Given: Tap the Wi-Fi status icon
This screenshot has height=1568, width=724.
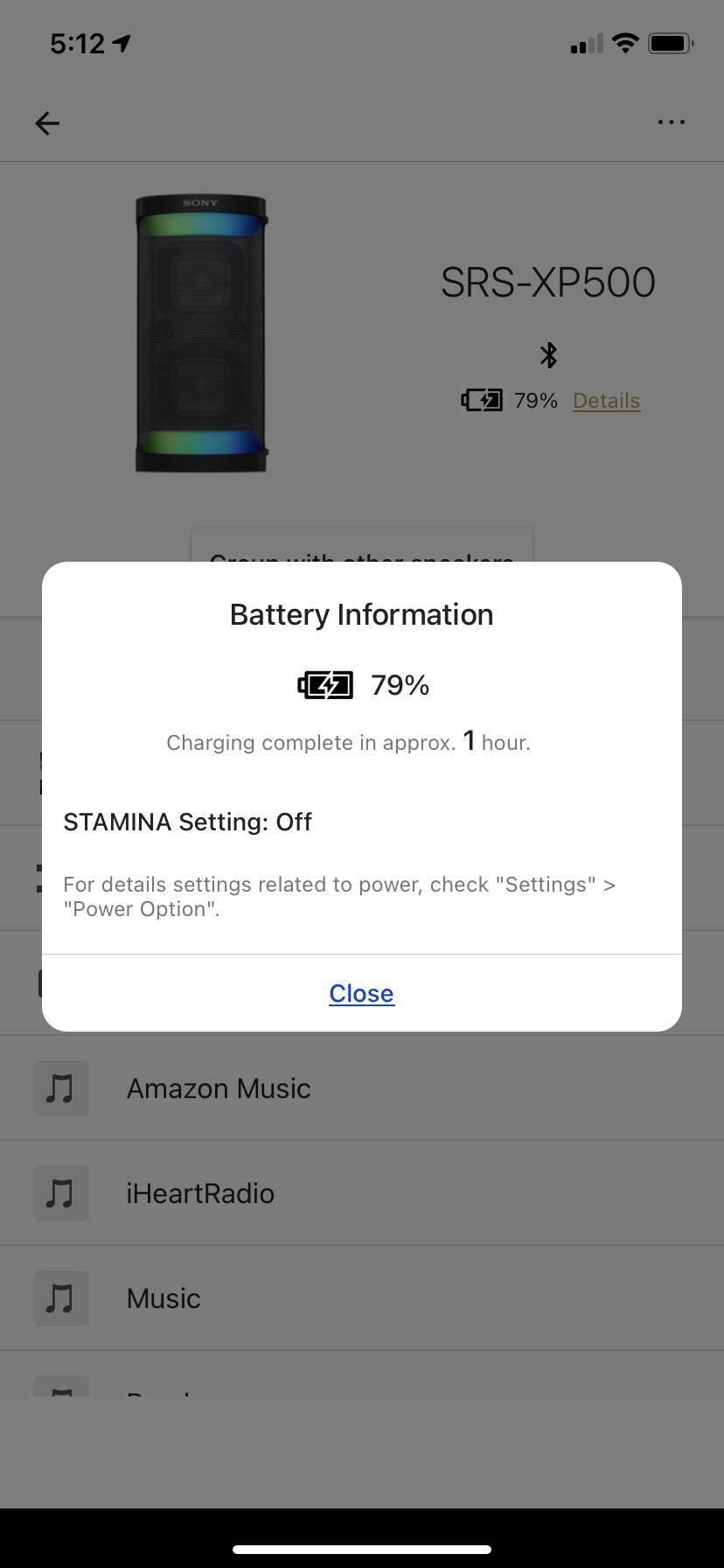Looking at the screenshot, I should tap(624, 42).
